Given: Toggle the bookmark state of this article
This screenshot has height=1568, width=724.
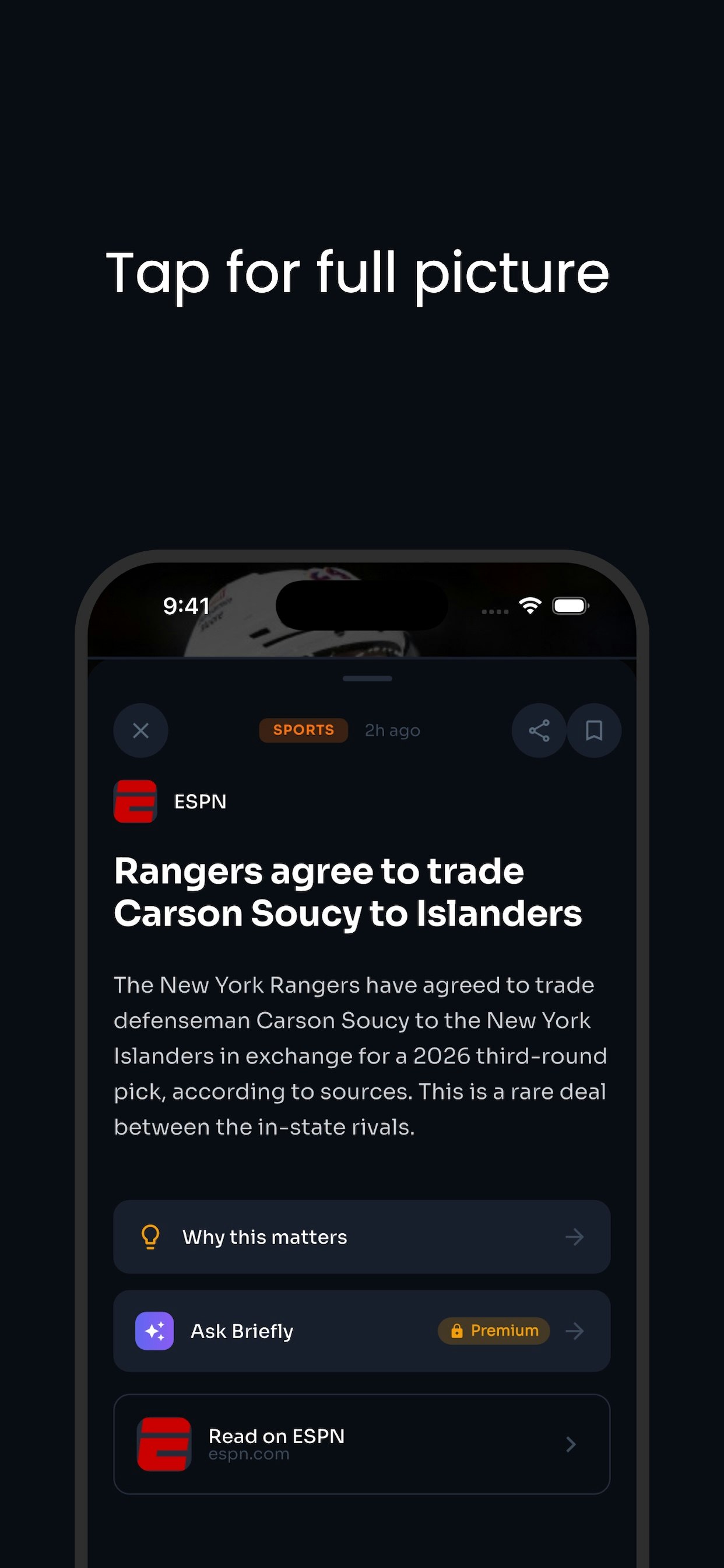Looking at the screenshot, I should point(593,730).
